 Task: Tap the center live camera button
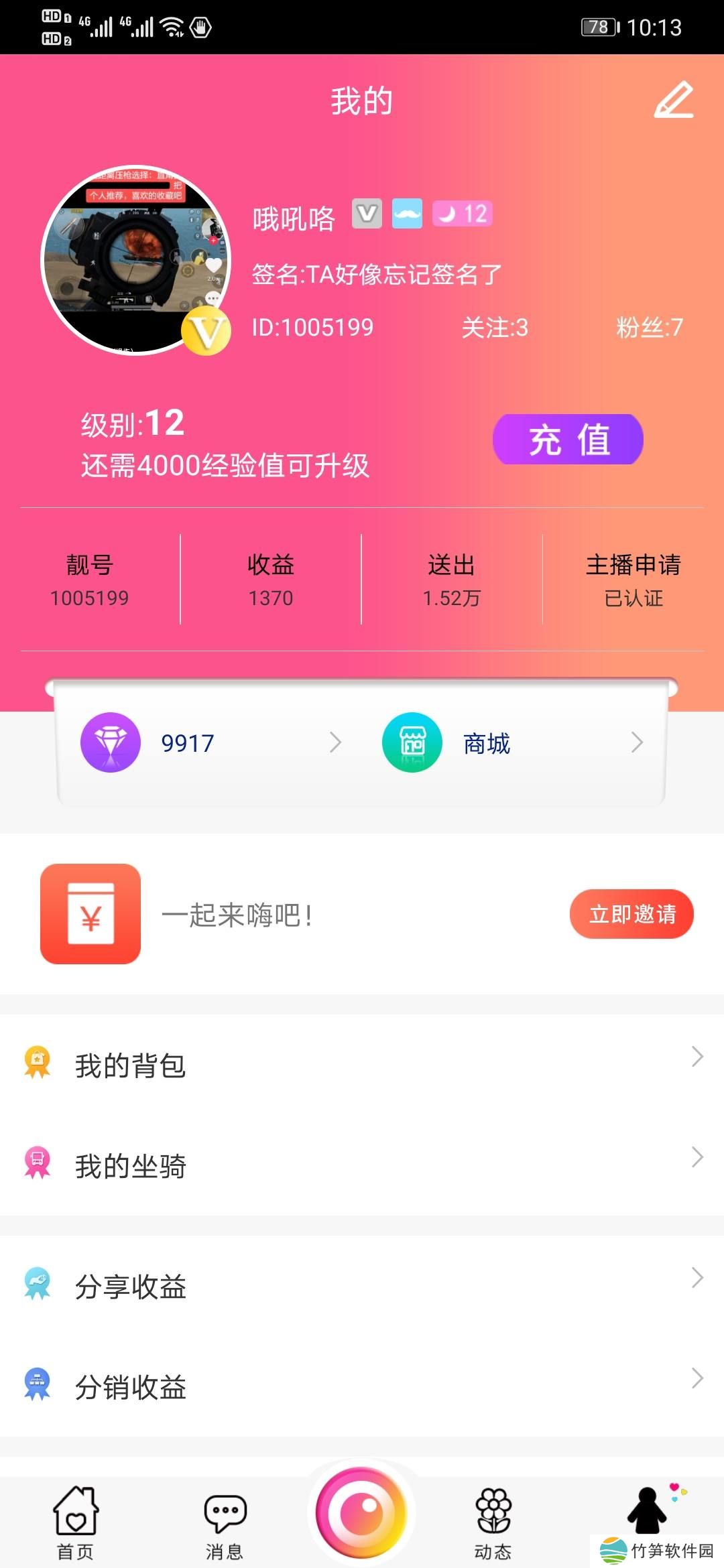(361, 1513)
